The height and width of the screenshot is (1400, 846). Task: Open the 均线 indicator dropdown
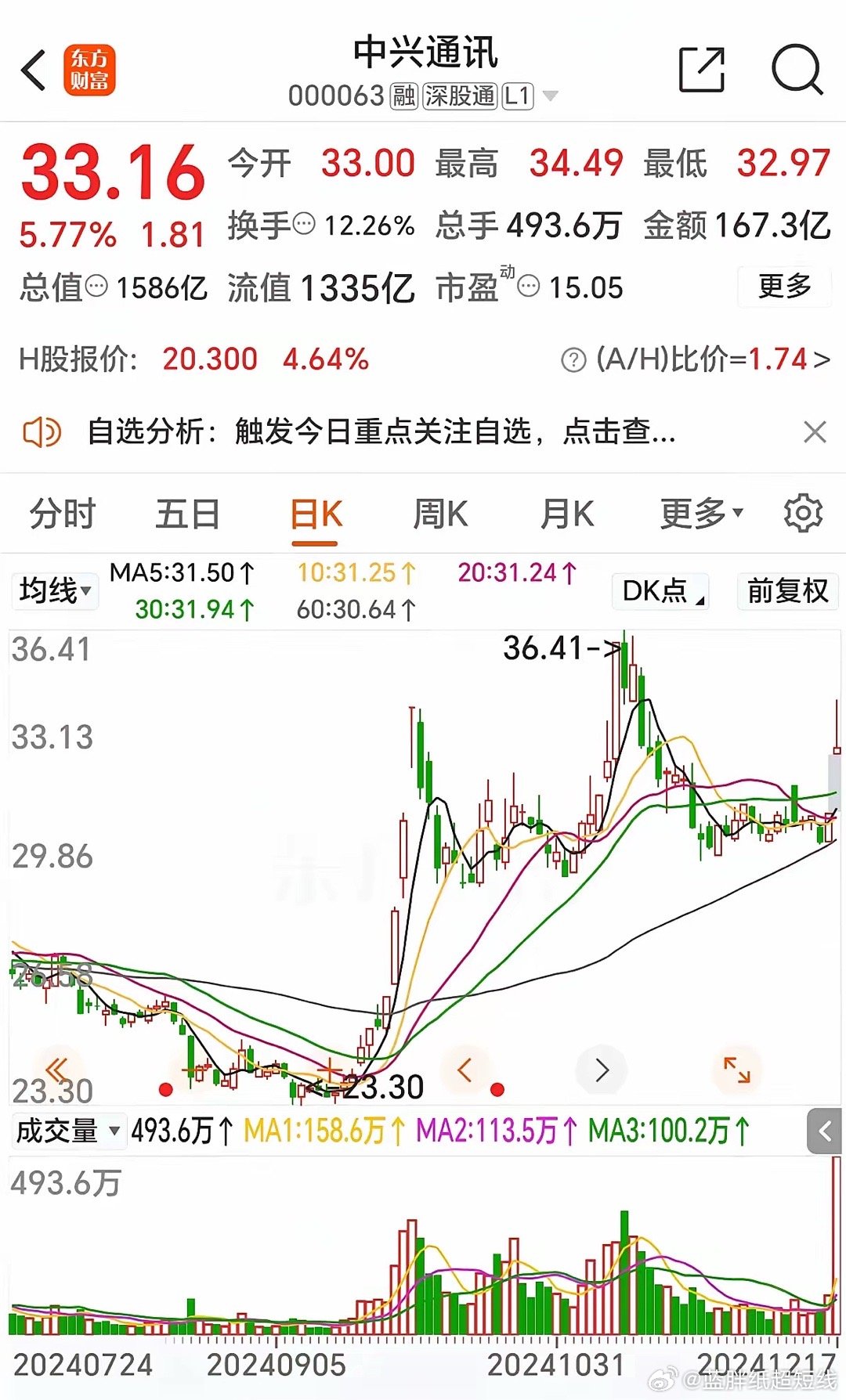point(55,590)
